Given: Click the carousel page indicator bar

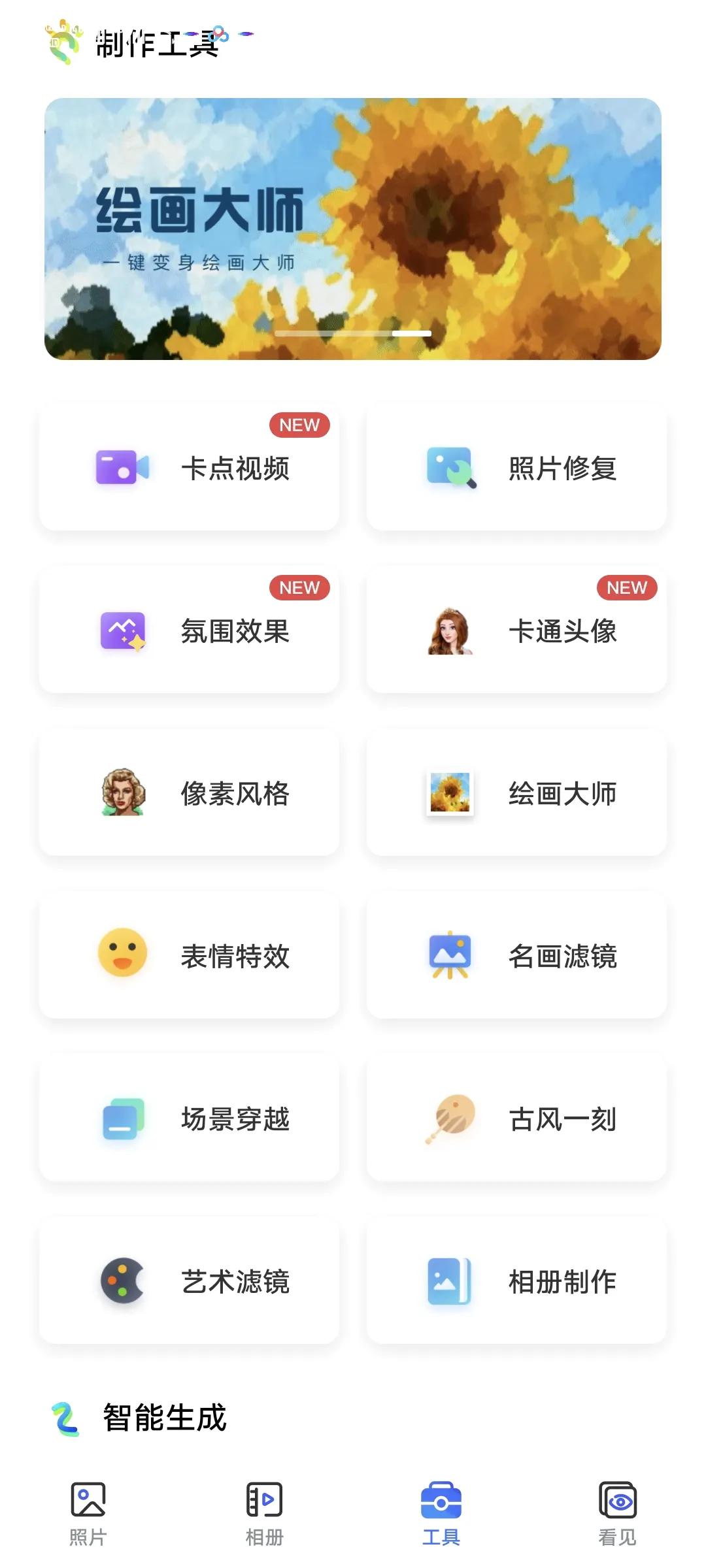Looking at the screenshot, I should coord(353,333).
